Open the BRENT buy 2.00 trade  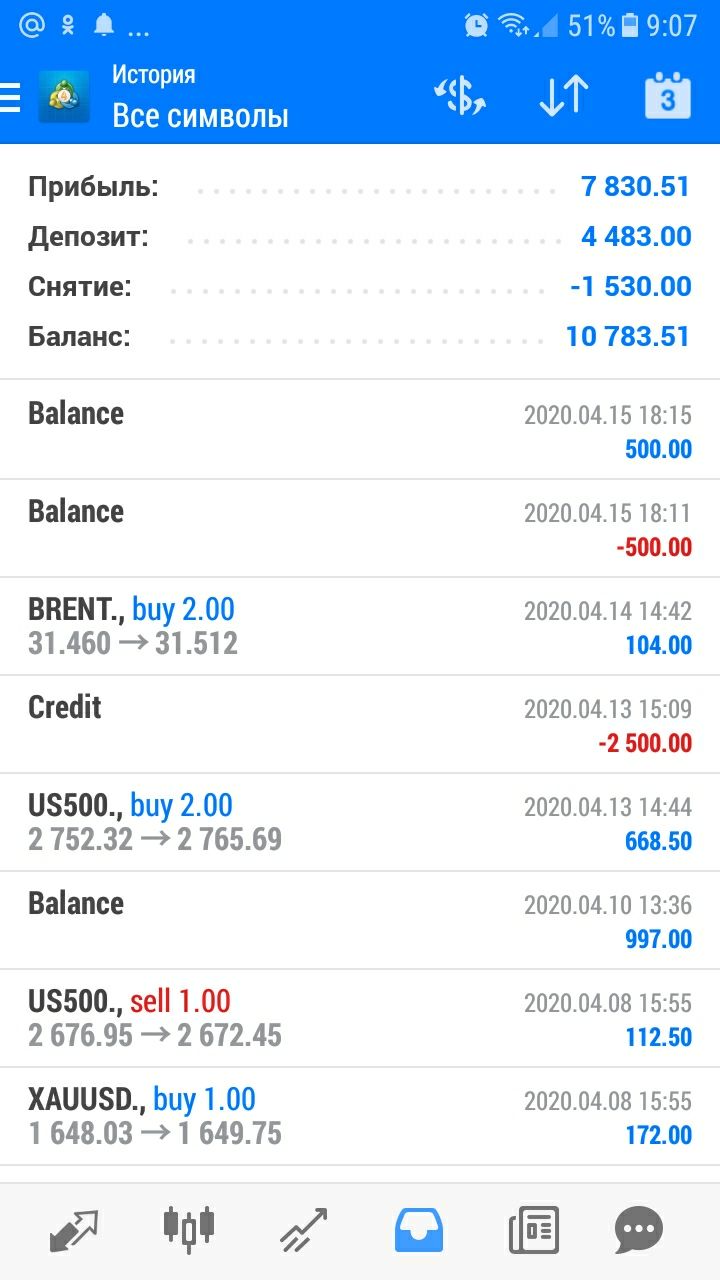(x=360, y=626)
